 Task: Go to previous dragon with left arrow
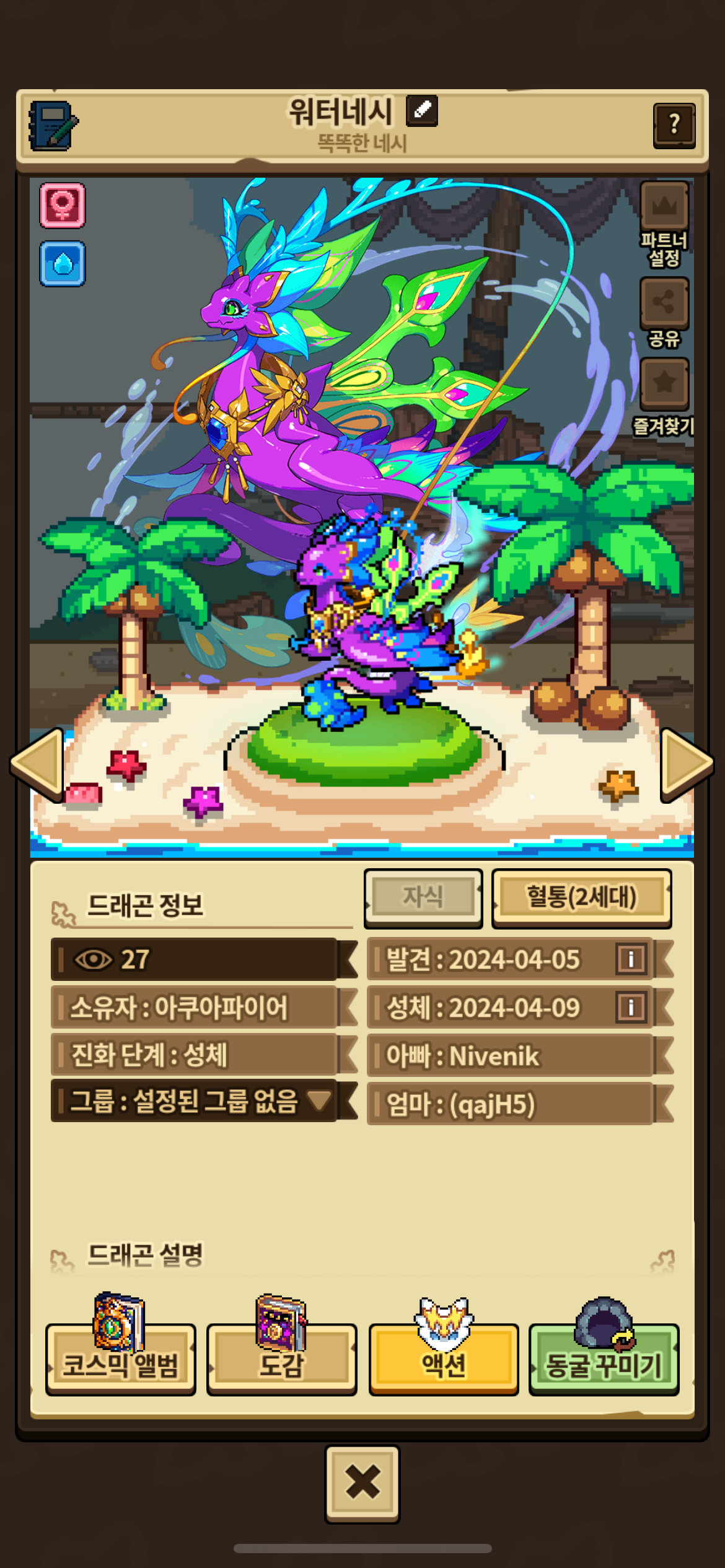pyautogui.click(x=37, y=765)
